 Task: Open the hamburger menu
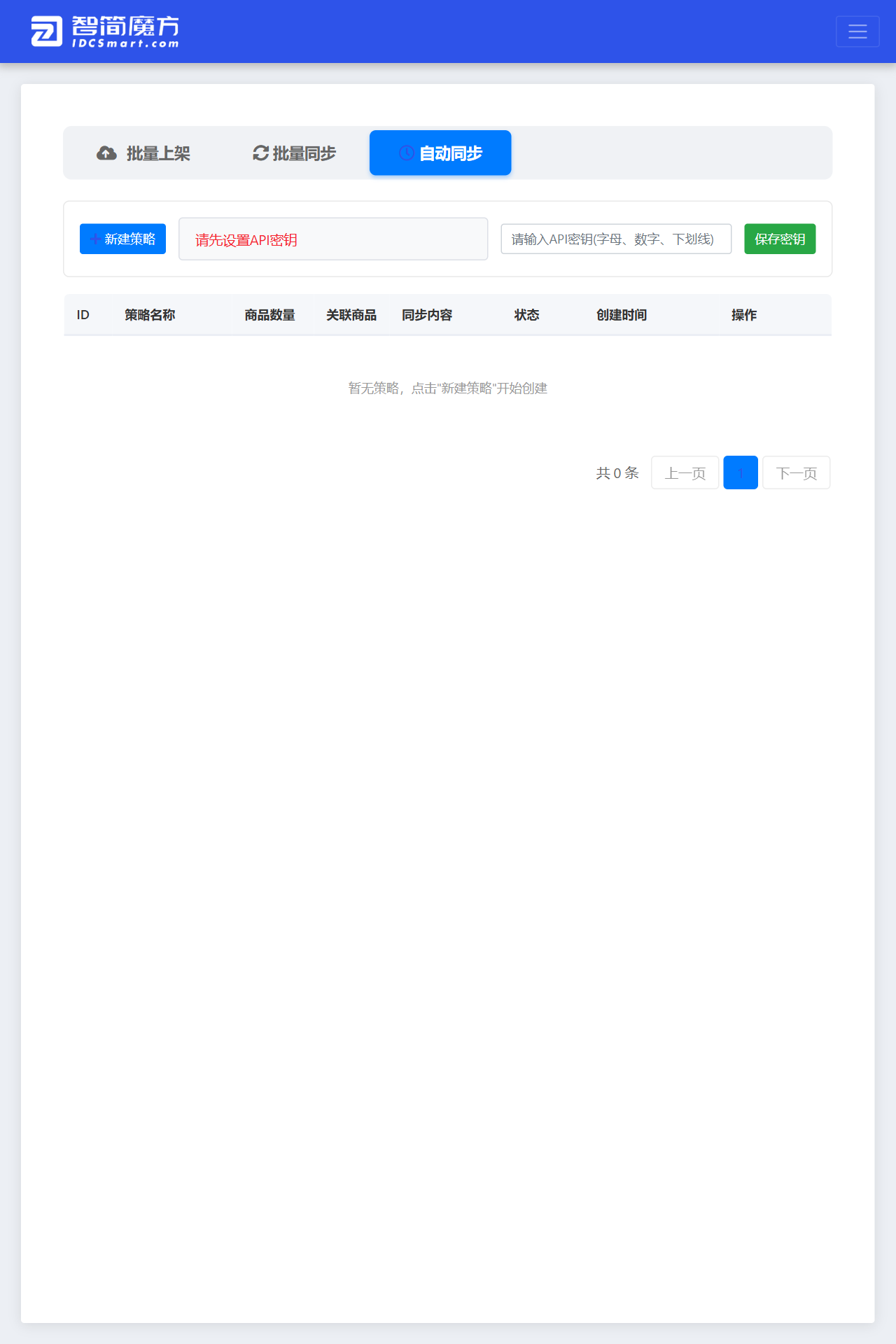(x=857, y=31)
